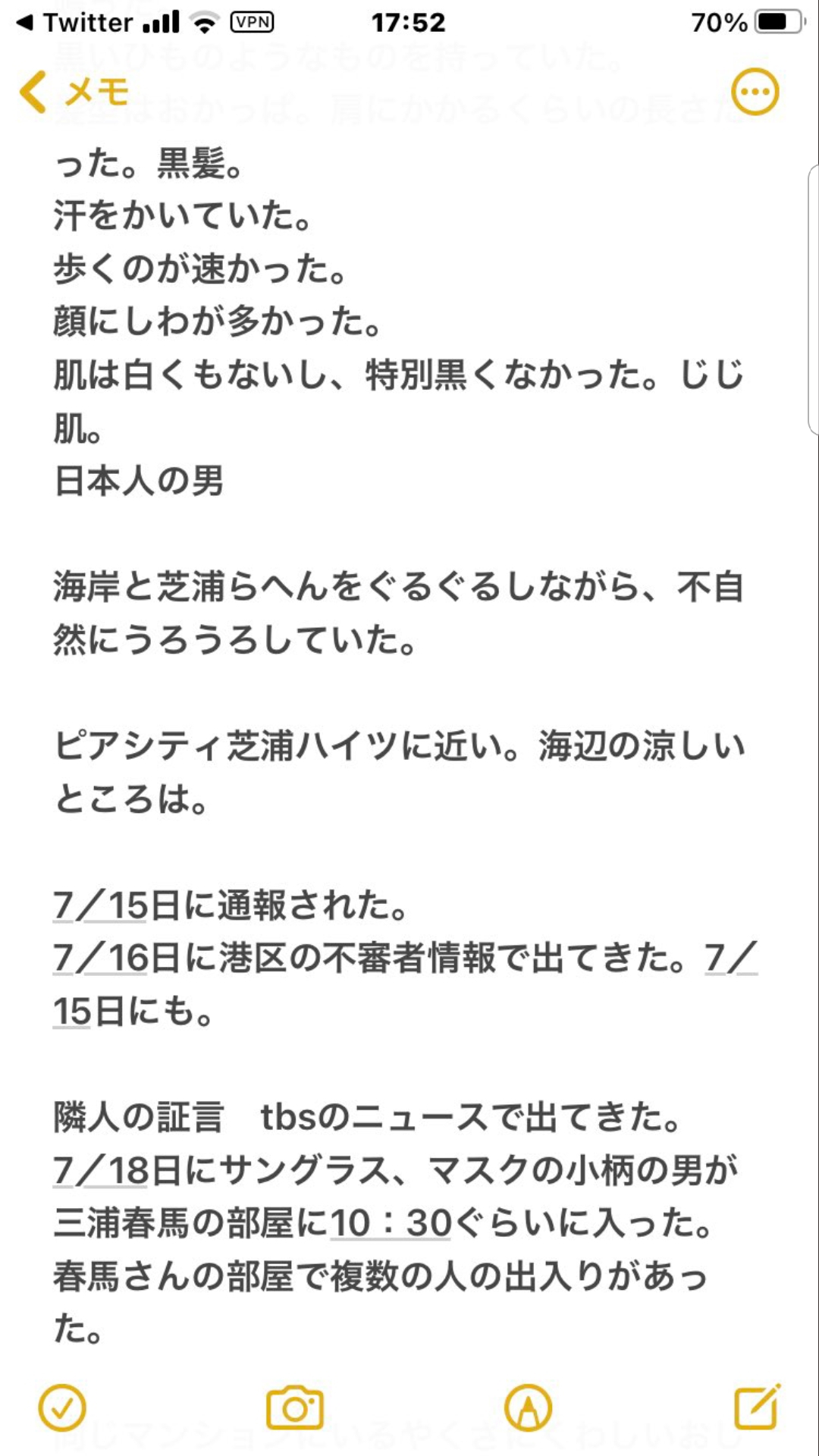Tap the underlined 10:30 time link

click(x=391, y=1223)
